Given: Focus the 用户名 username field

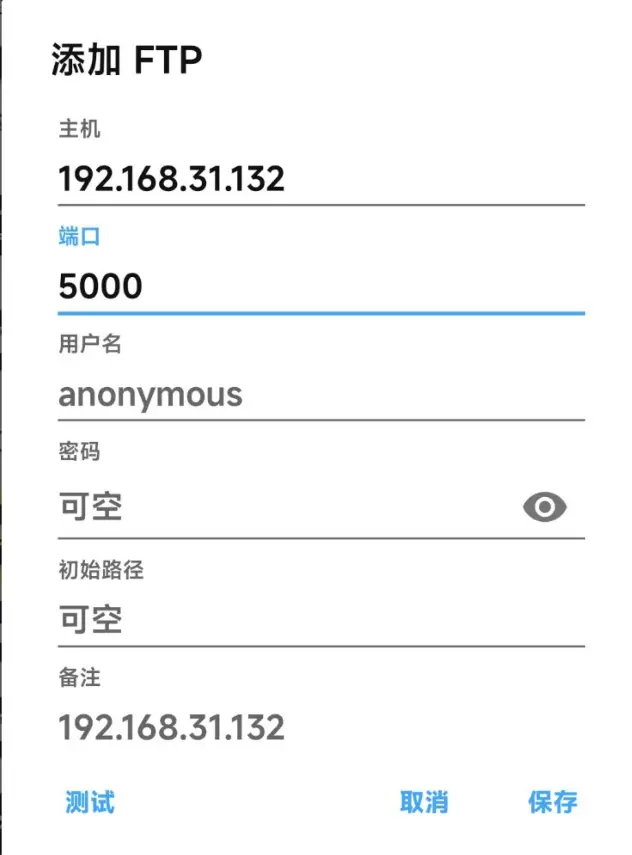Looking at the screenshot, I should point(320,395).
